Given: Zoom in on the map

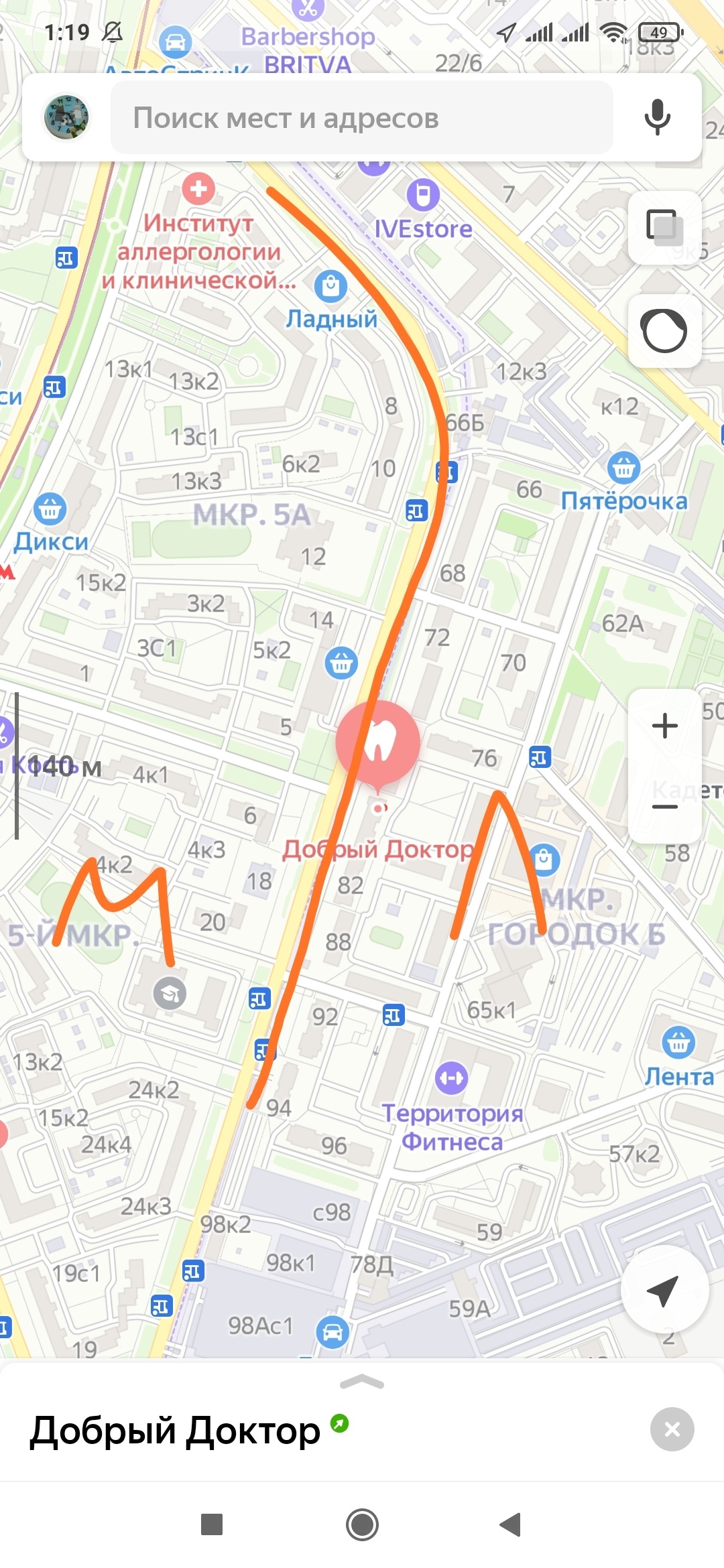Looking at the screenshot, I should point(664,726).
